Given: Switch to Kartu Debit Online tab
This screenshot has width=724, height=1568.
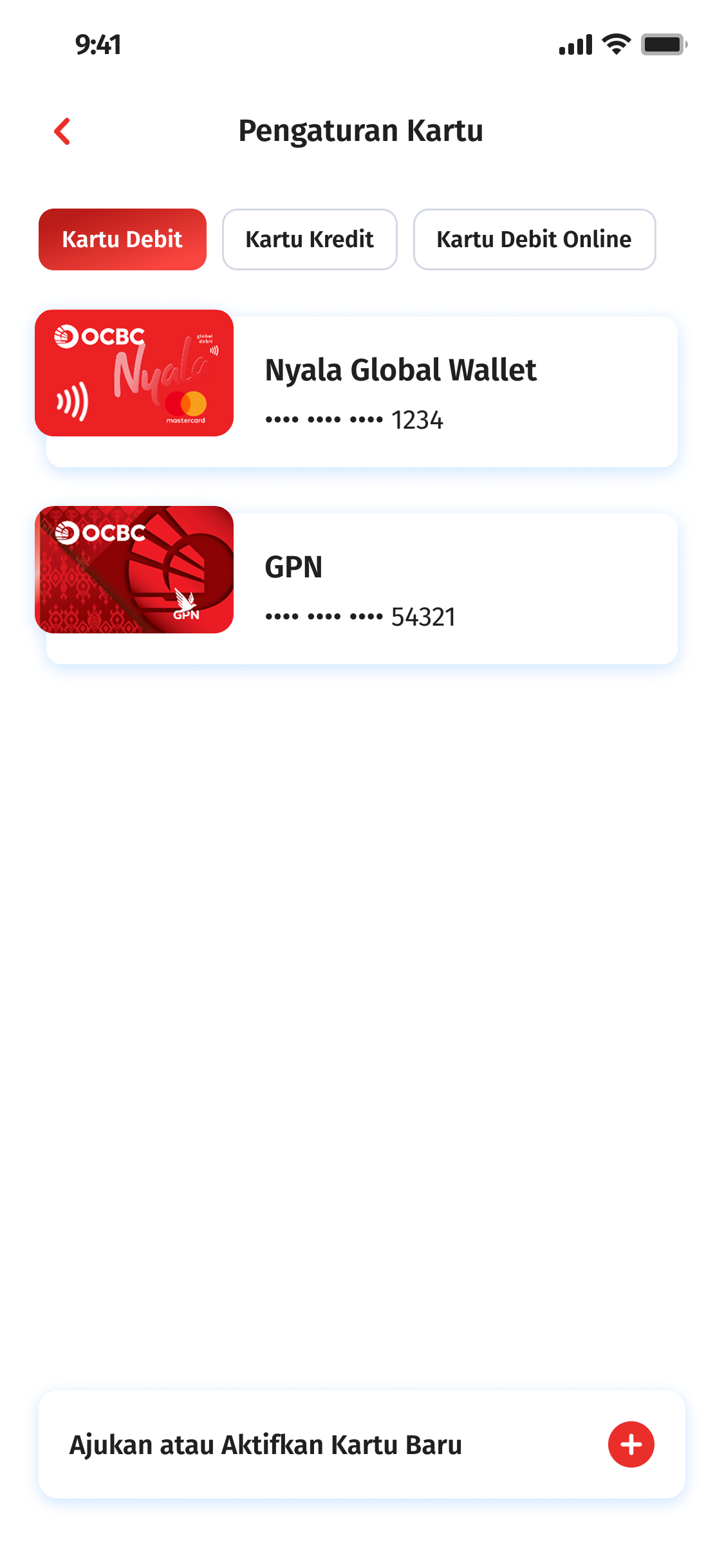Looking at the screenshot, I should (x=534, y=239).
